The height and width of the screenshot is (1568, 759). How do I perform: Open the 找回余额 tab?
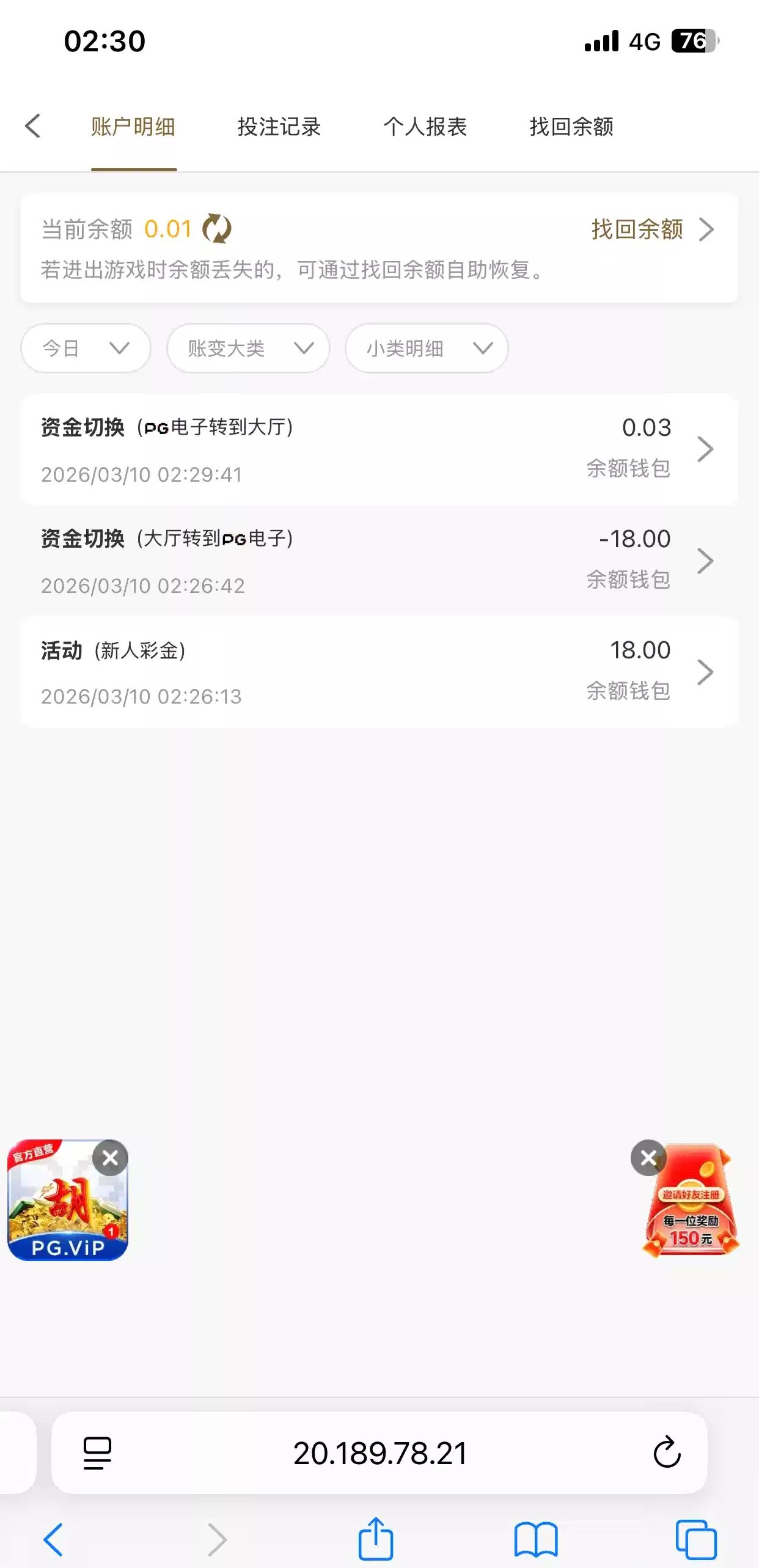pos(571,127)
